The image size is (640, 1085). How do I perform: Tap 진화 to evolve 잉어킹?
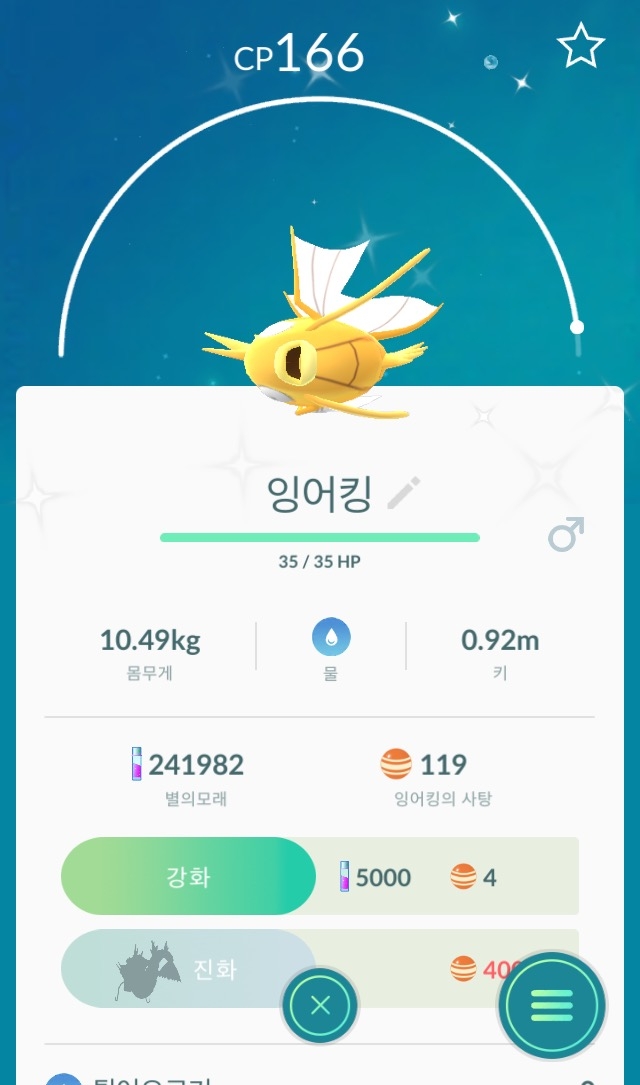tap(189, 968)
